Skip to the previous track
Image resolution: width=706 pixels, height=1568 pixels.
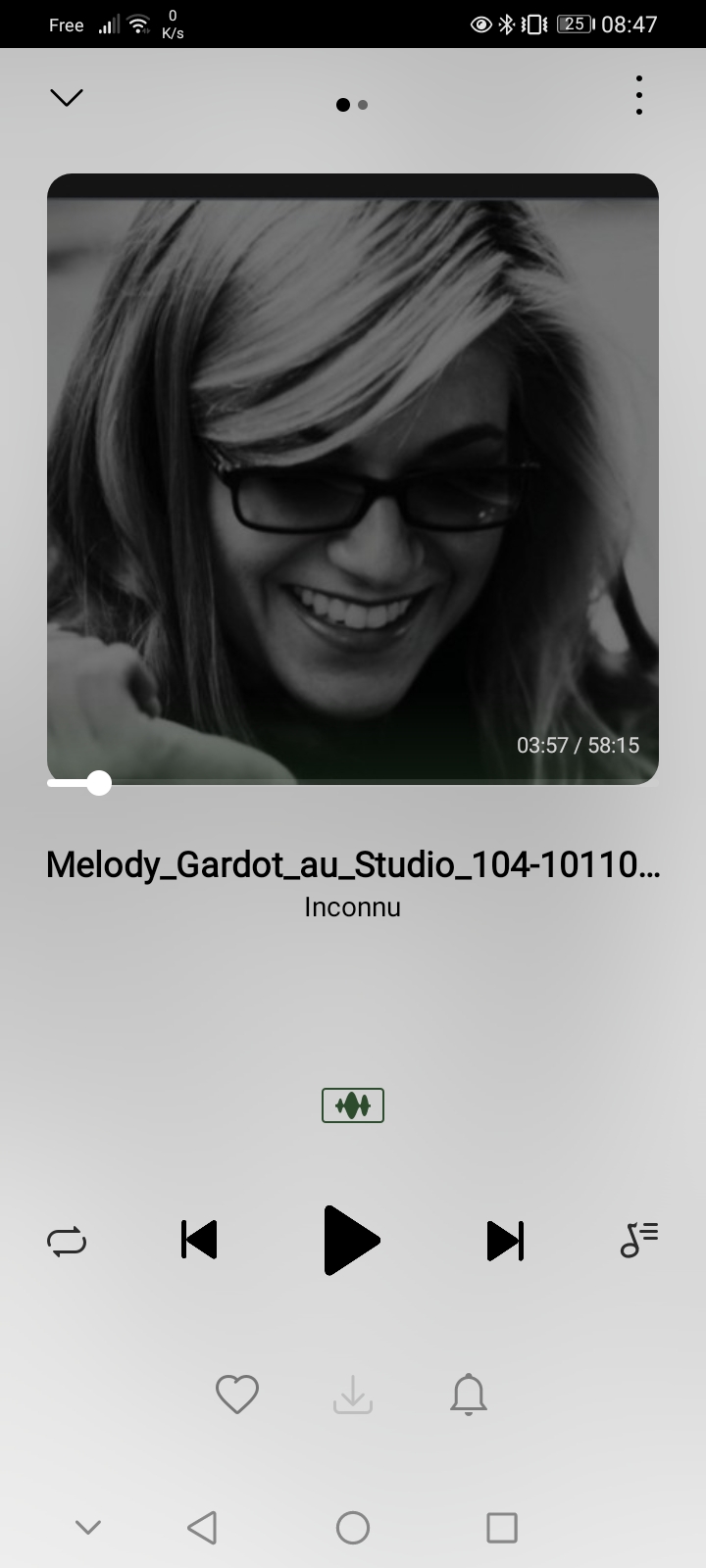(199, 1240)
